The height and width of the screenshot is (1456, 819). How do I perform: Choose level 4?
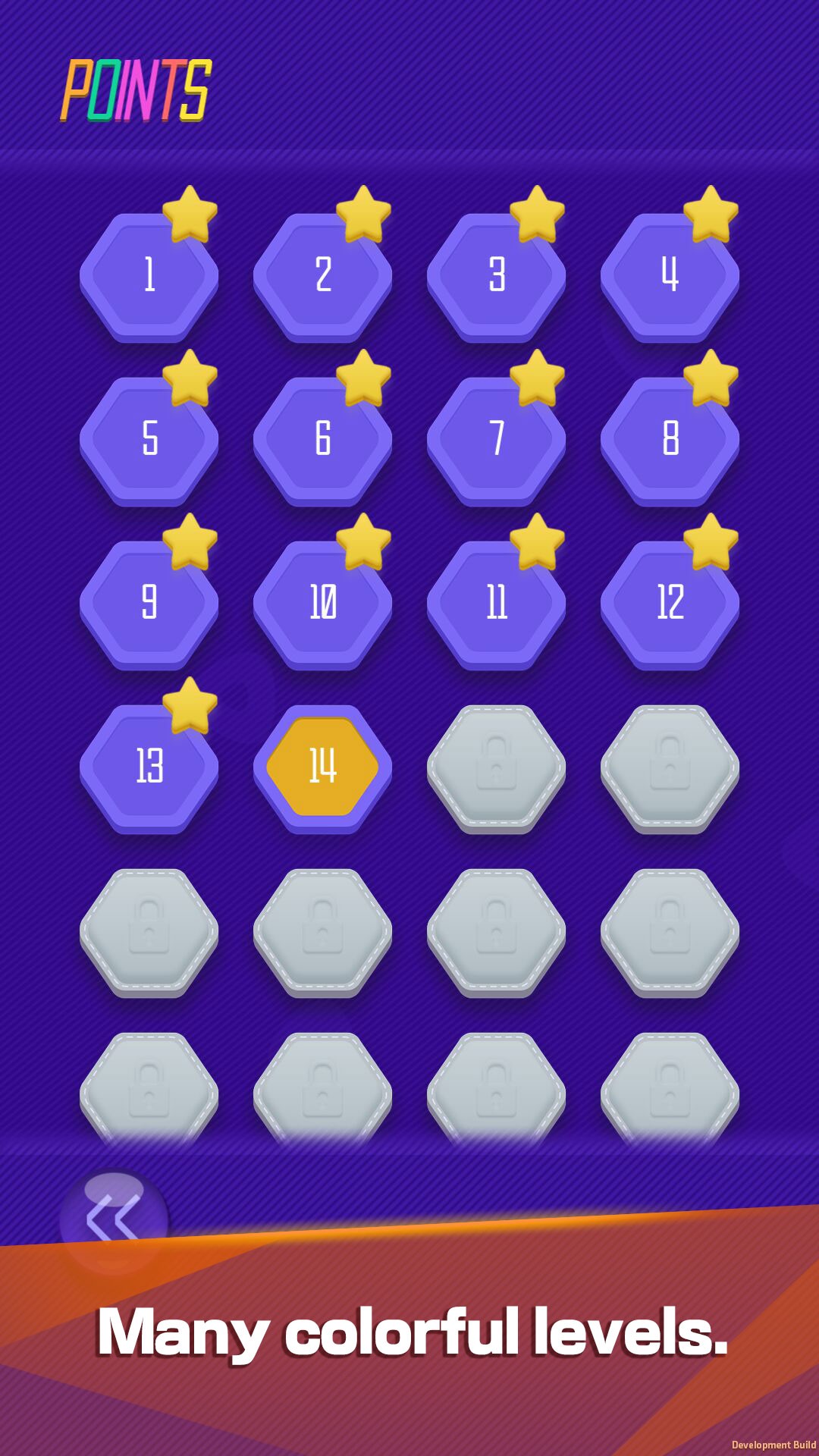(670, 275)
